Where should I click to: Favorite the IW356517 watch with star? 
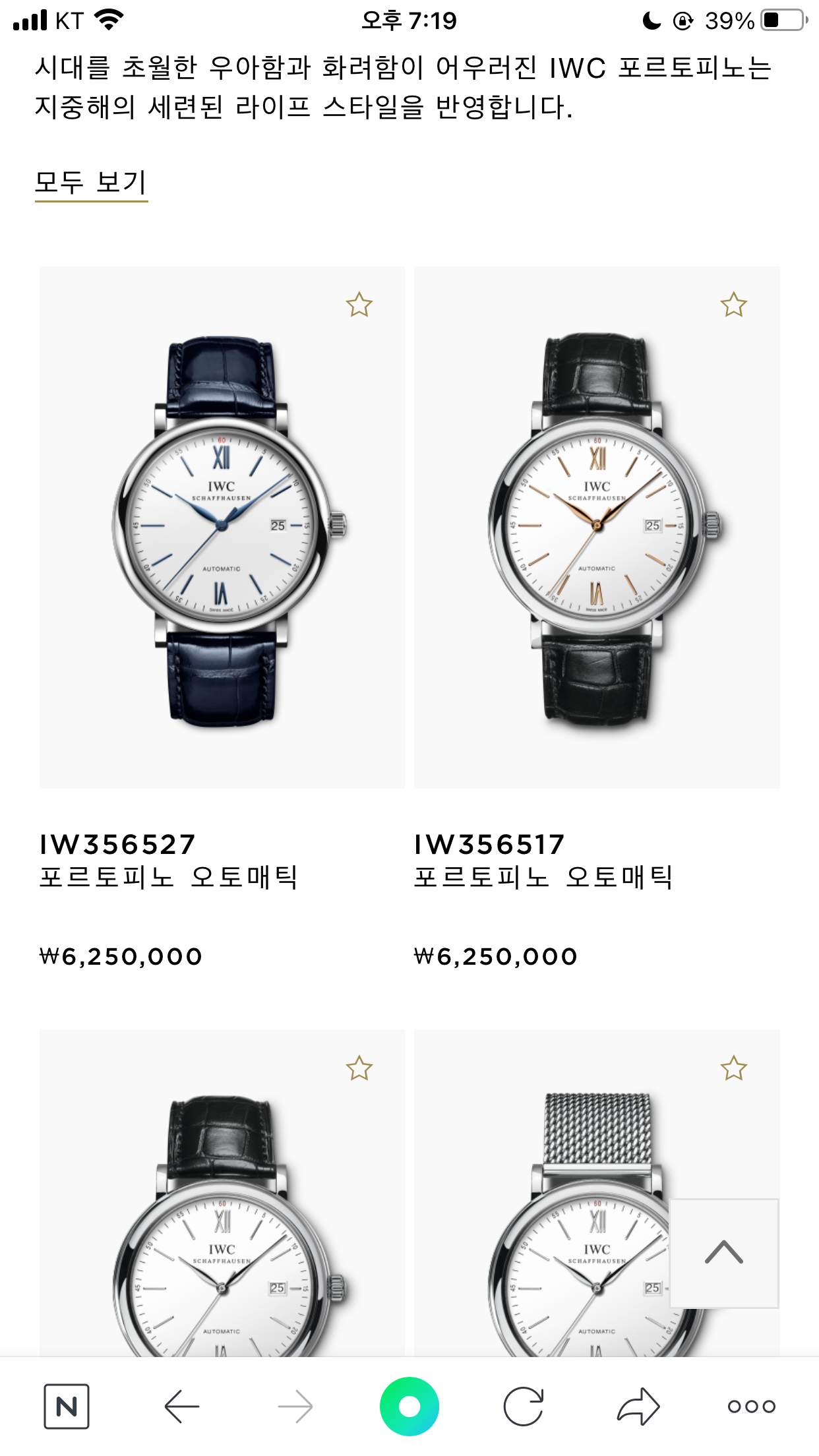pyautogui.click(x=733, y=305)
